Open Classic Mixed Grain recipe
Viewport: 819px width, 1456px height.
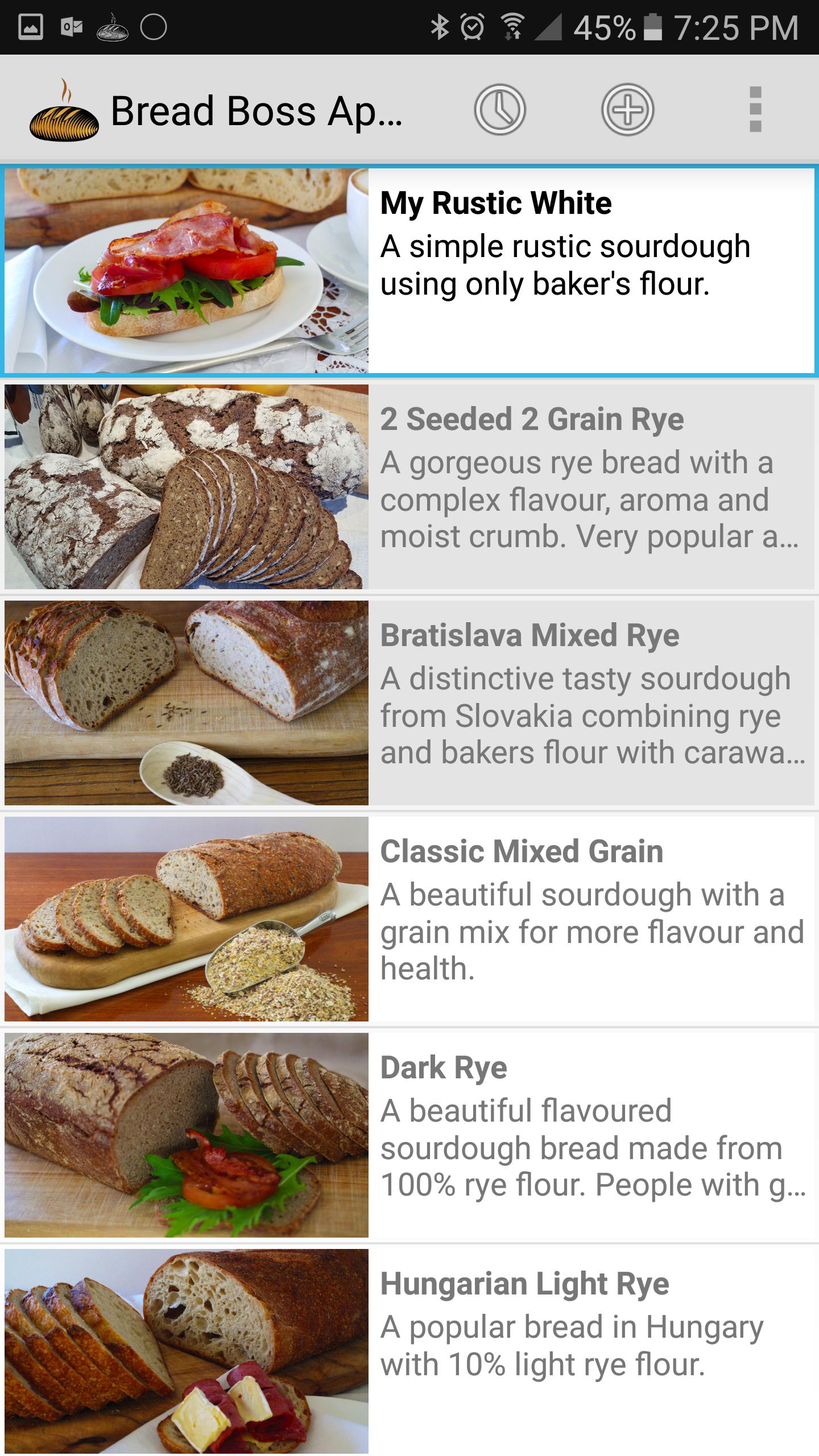[409, 919]
